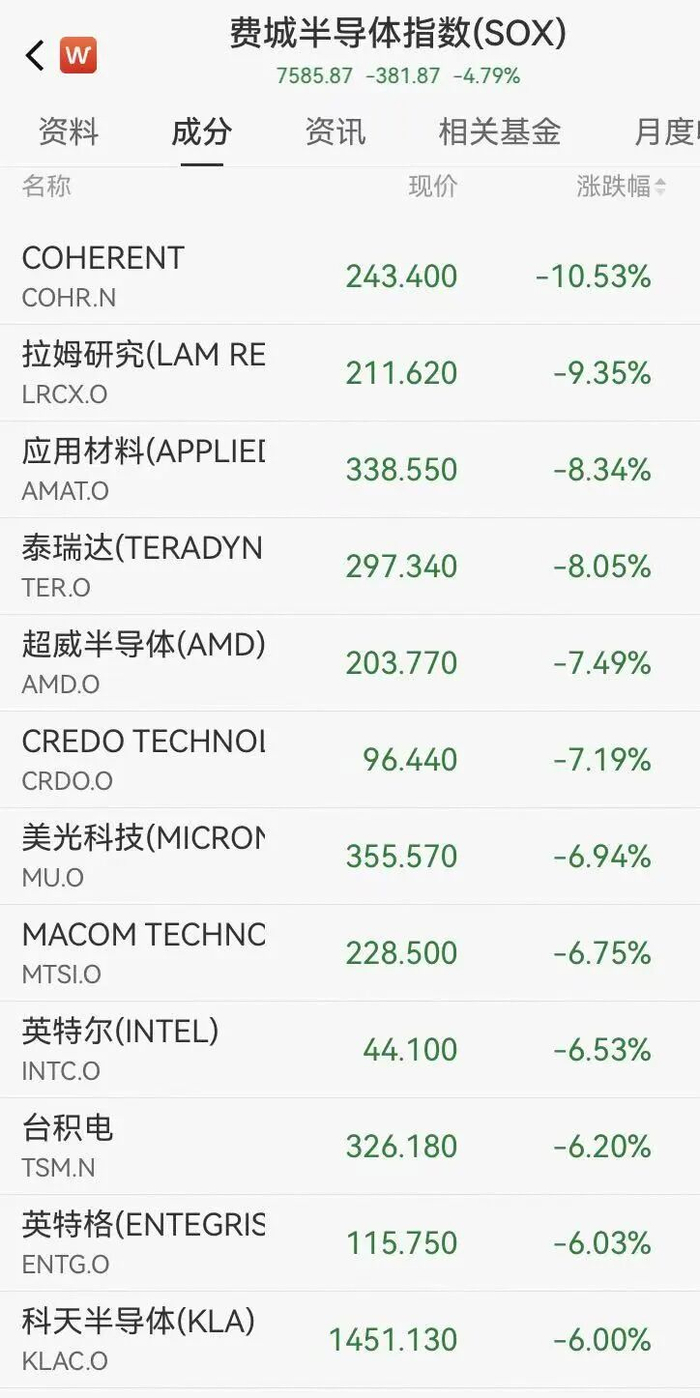Open the 相关基金 tab
The width and height of the screenshot is (700, 1398).
point(499,132)
